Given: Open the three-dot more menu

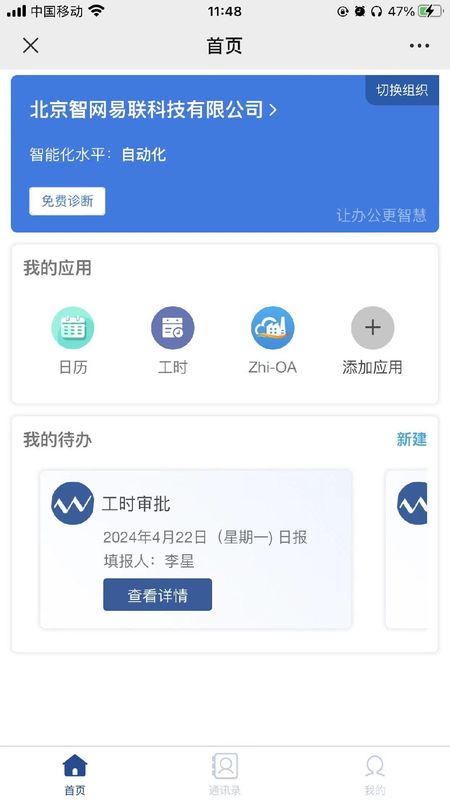Looking at the screenshot, I should [419, 46].
